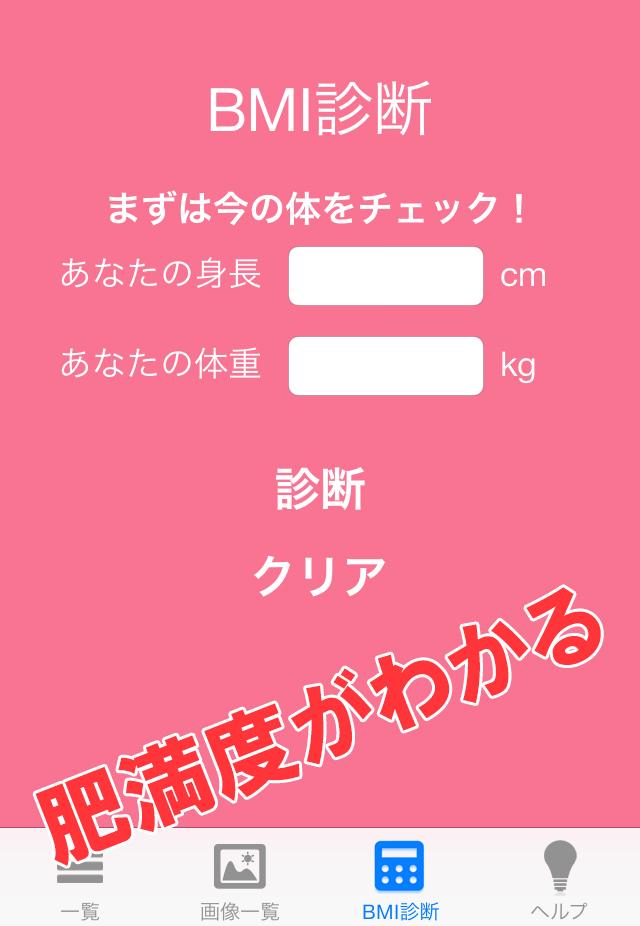This screenshot has width=640, height=926.
Task: Tap the weight input field
Action: point(385,366)
